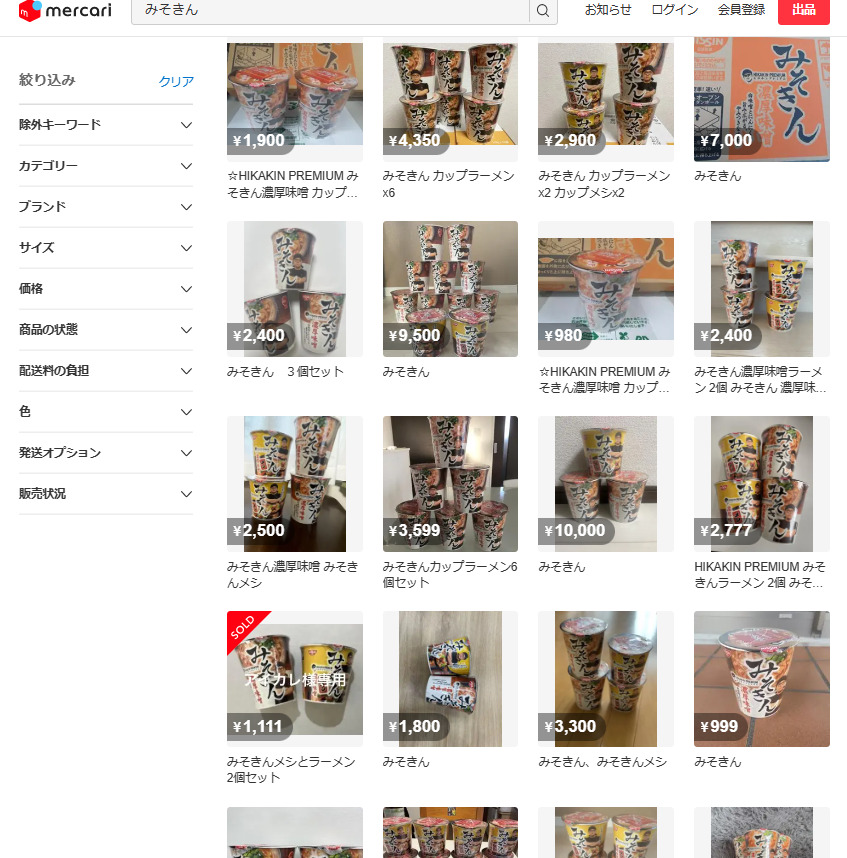Open the ¥999 みそきん item
The height and width of the screenshot is (858, 847).
(x=761, y=680)
